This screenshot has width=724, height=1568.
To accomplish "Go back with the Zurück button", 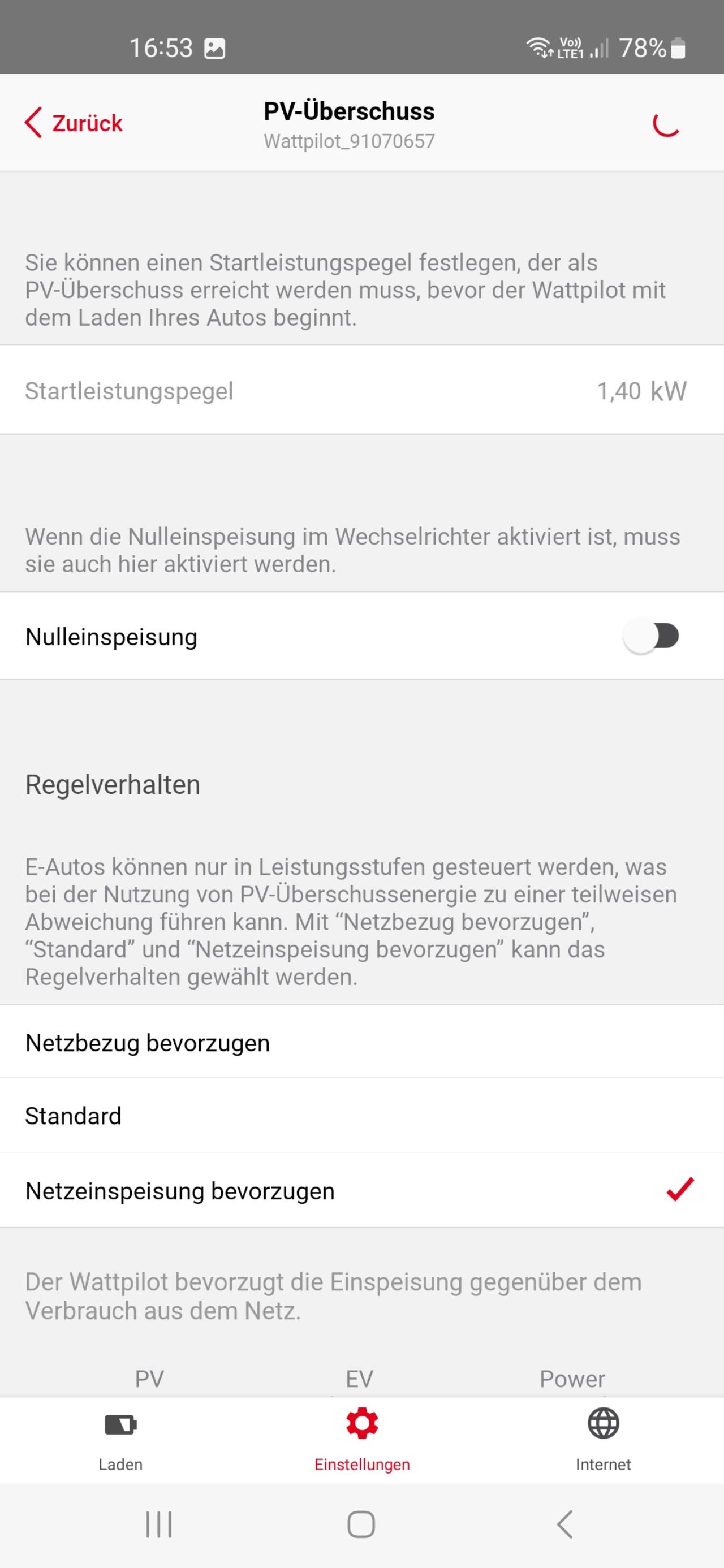I will click(x=74, y=123).
